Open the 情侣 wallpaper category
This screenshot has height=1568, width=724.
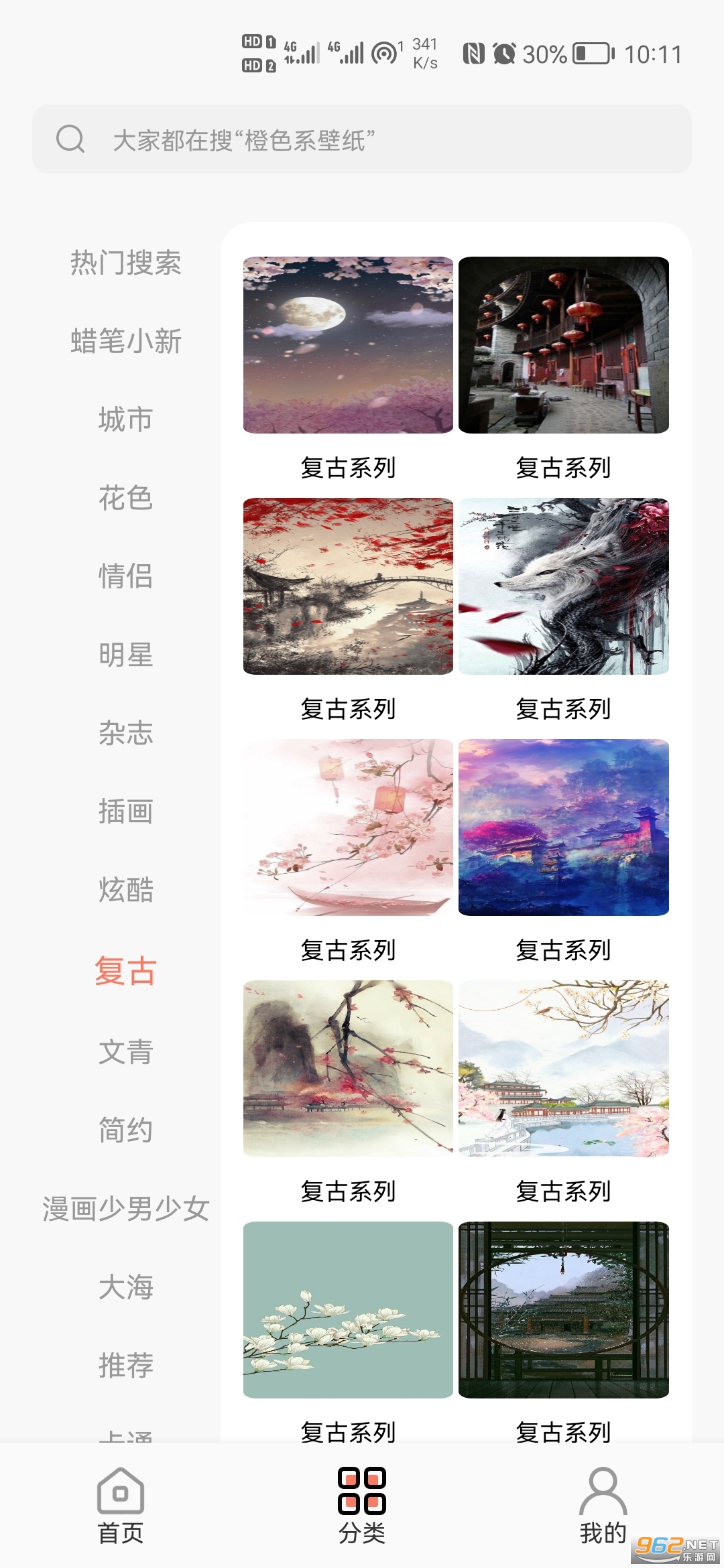tap(126, 576)
